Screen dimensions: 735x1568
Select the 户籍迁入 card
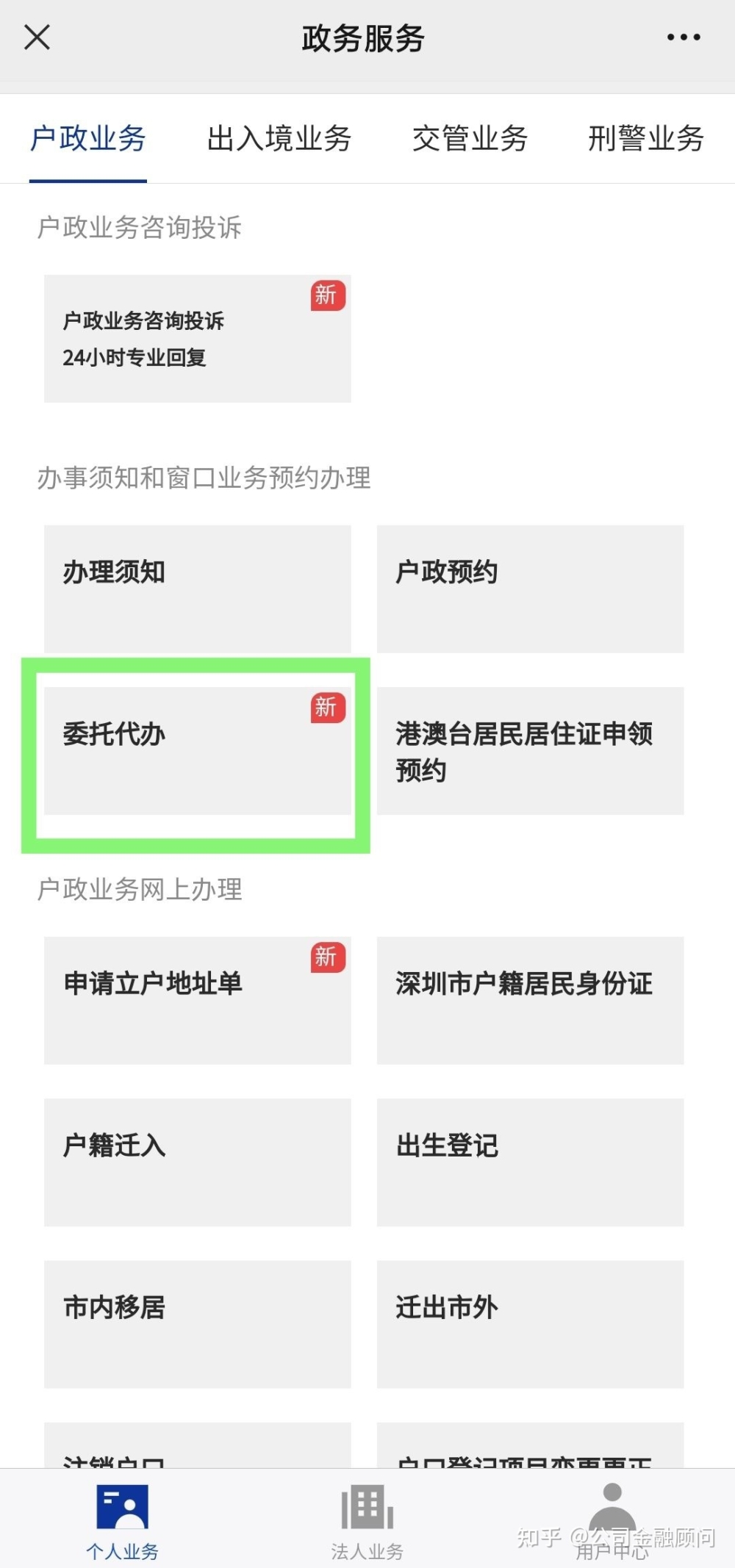click(x=198, y=1162)
